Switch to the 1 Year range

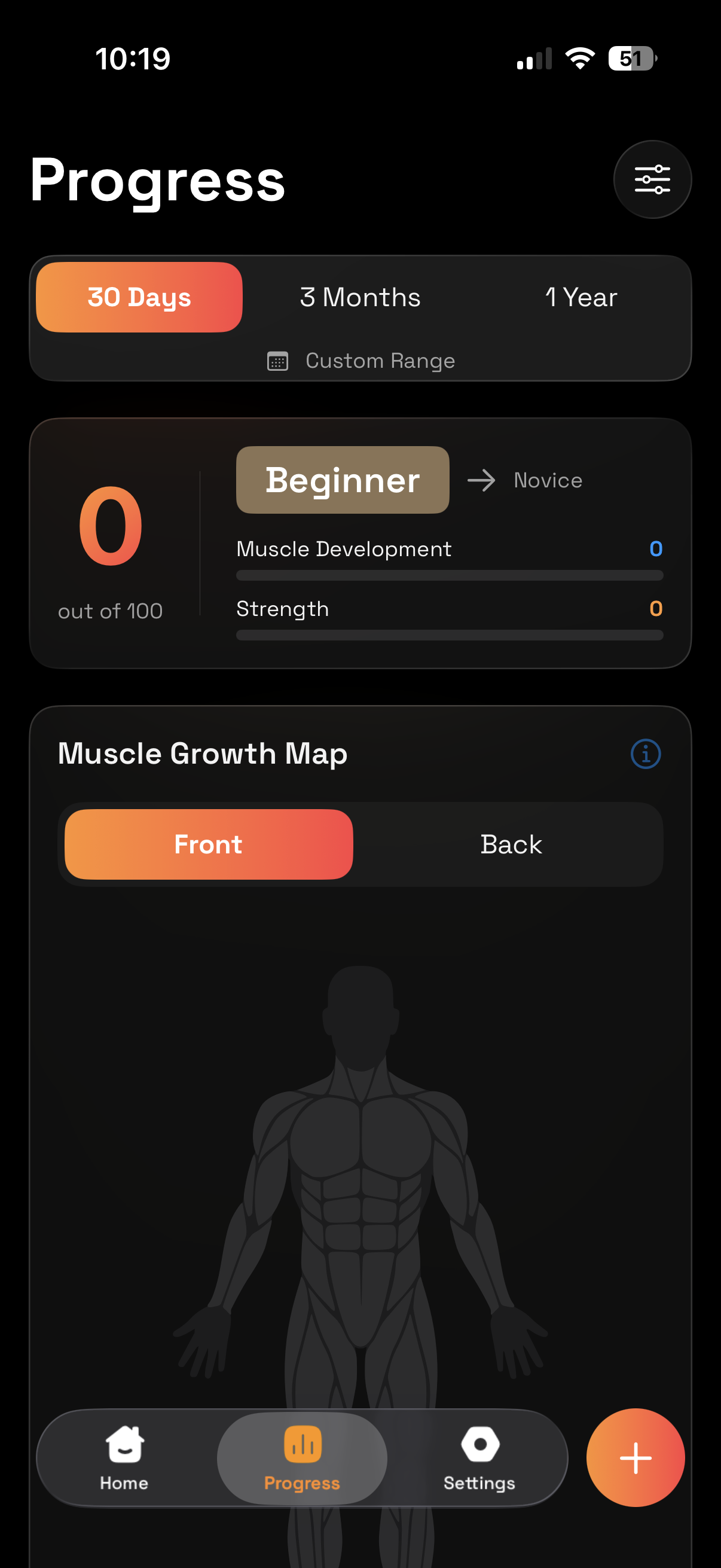[x=581, y=297]
